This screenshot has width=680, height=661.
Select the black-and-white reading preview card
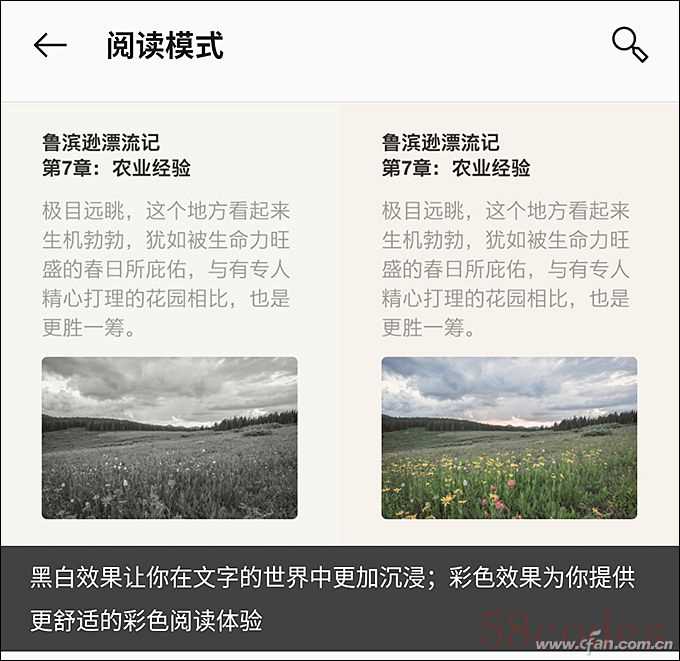point(170,325)
